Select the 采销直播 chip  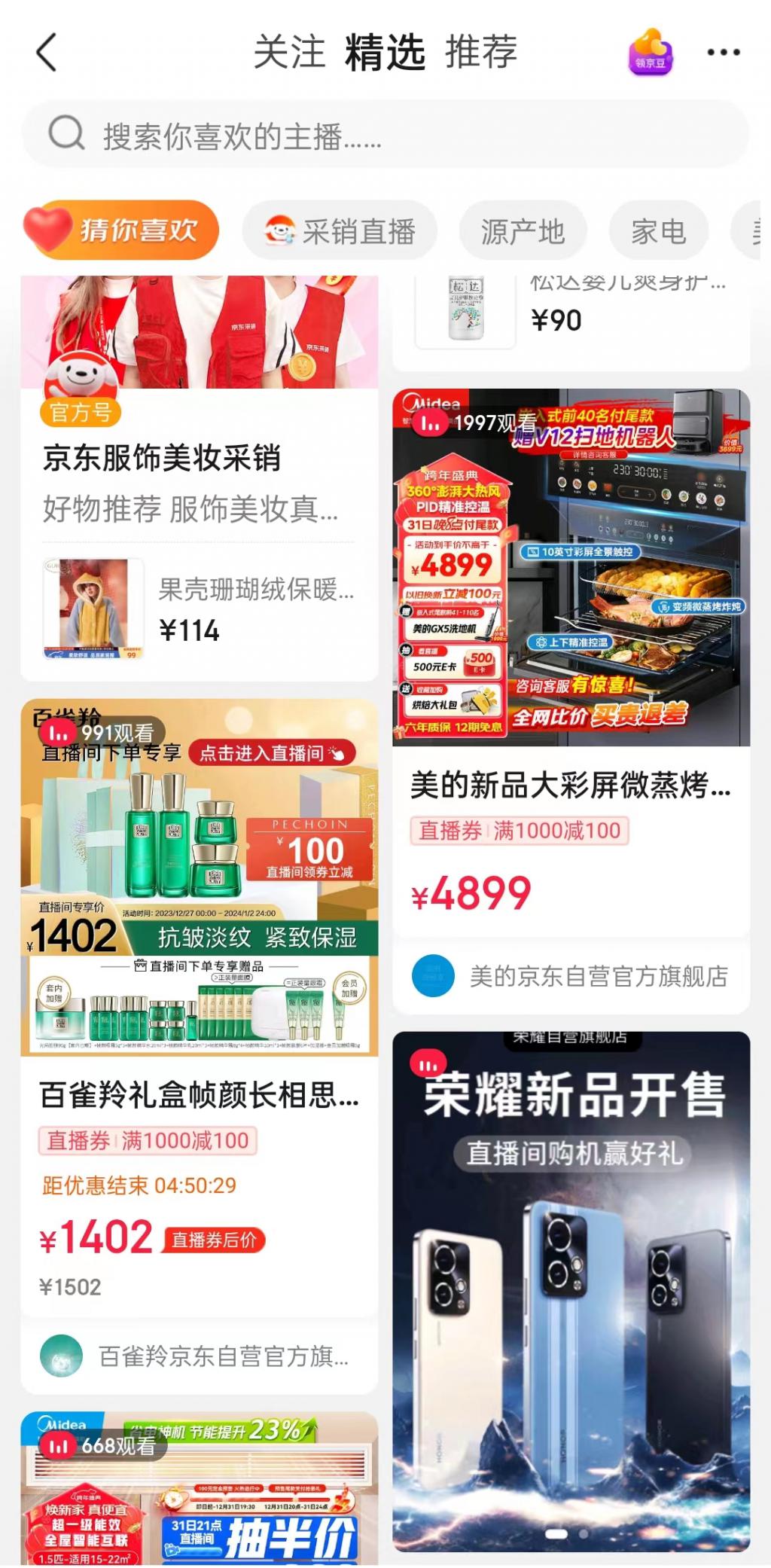coord(340,231)
